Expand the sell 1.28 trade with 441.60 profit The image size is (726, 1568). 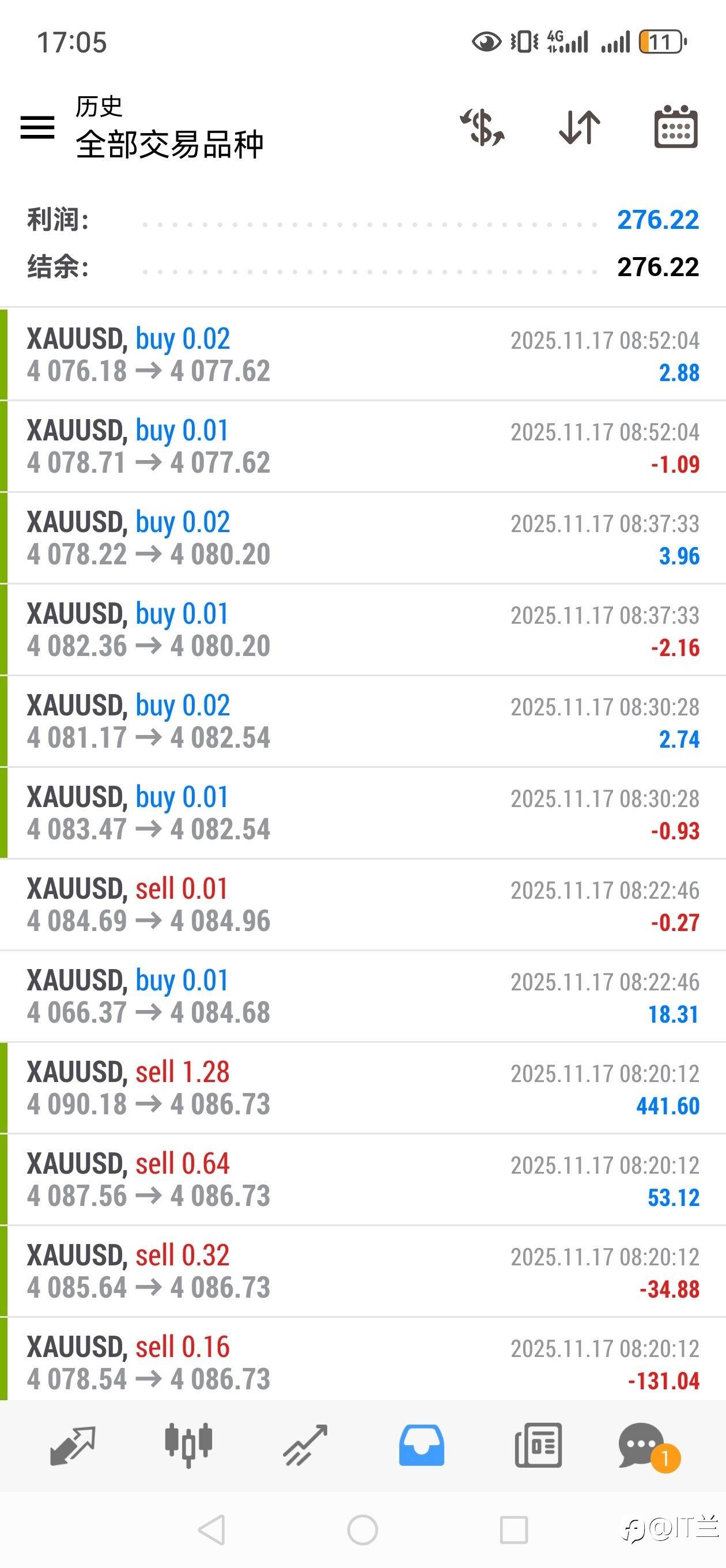tap(362, 1088)
